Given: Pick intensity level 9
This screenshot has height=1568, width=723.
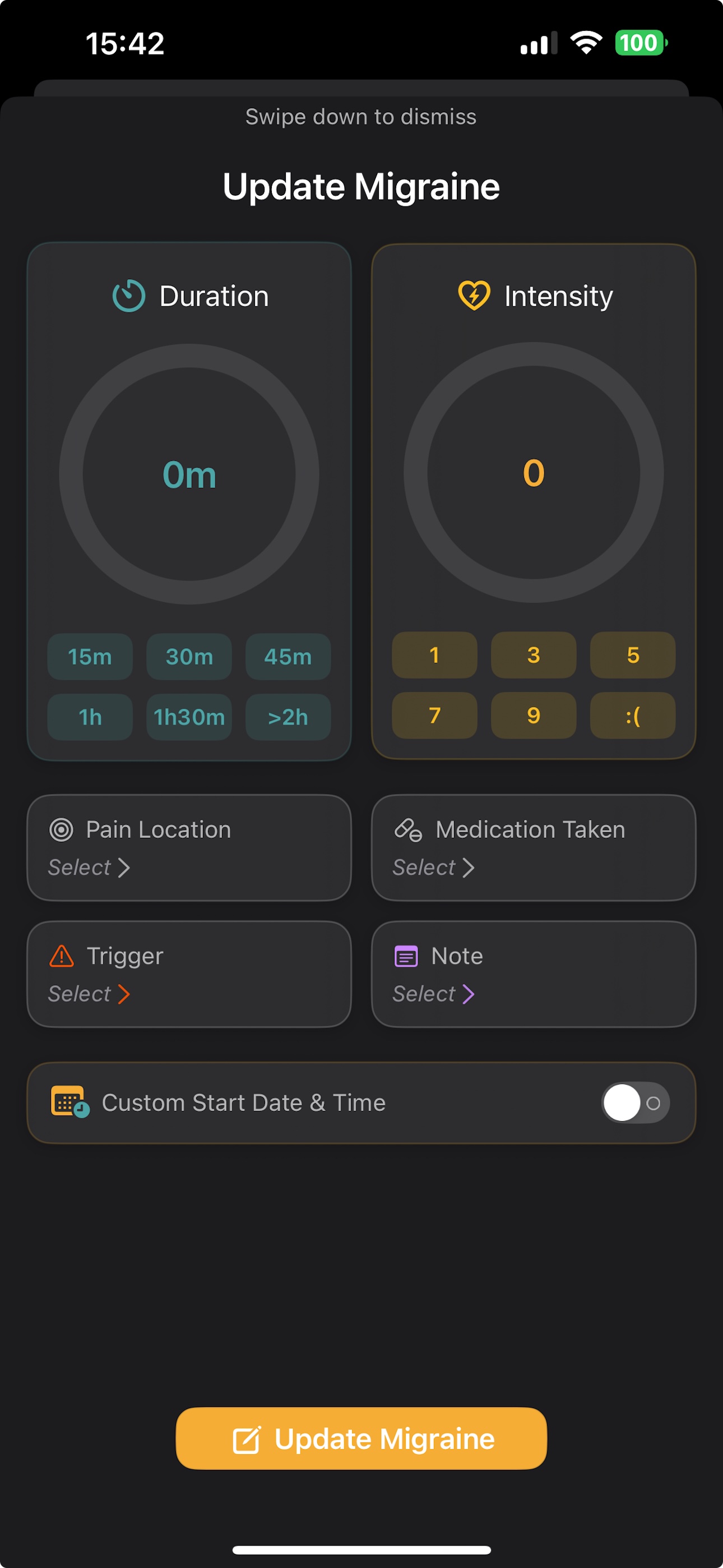Looking at the screenshot, I should pyautogui.click(x=534, y=715).
